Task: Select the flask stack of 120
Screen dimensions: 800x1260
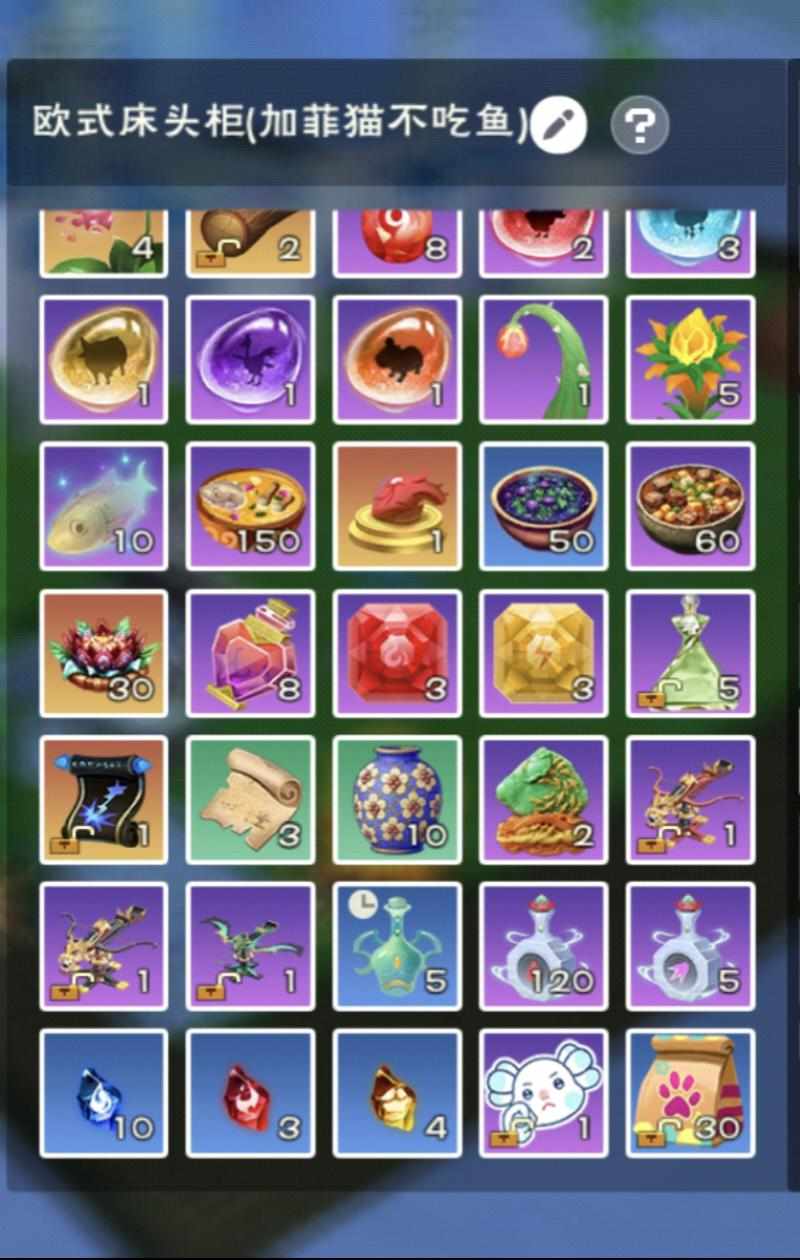Action: point(544,947)
